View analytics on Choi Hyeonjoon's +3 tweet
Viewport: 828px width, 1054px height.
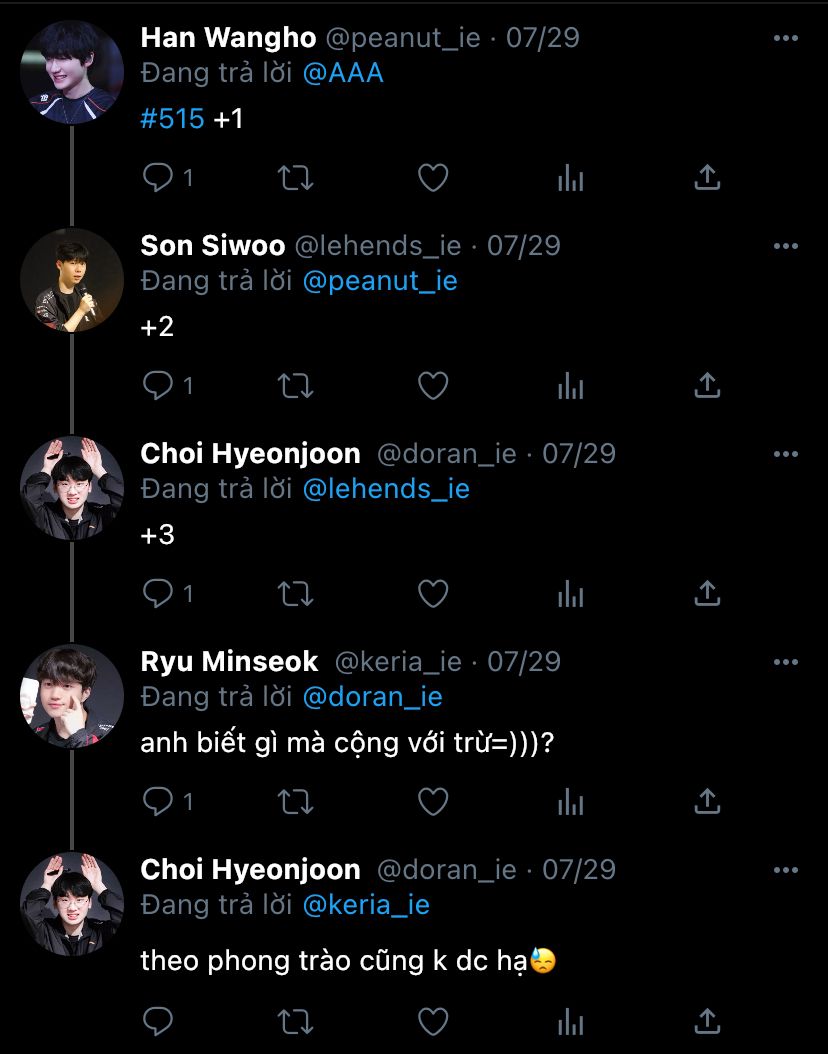[x=571, y=594]
